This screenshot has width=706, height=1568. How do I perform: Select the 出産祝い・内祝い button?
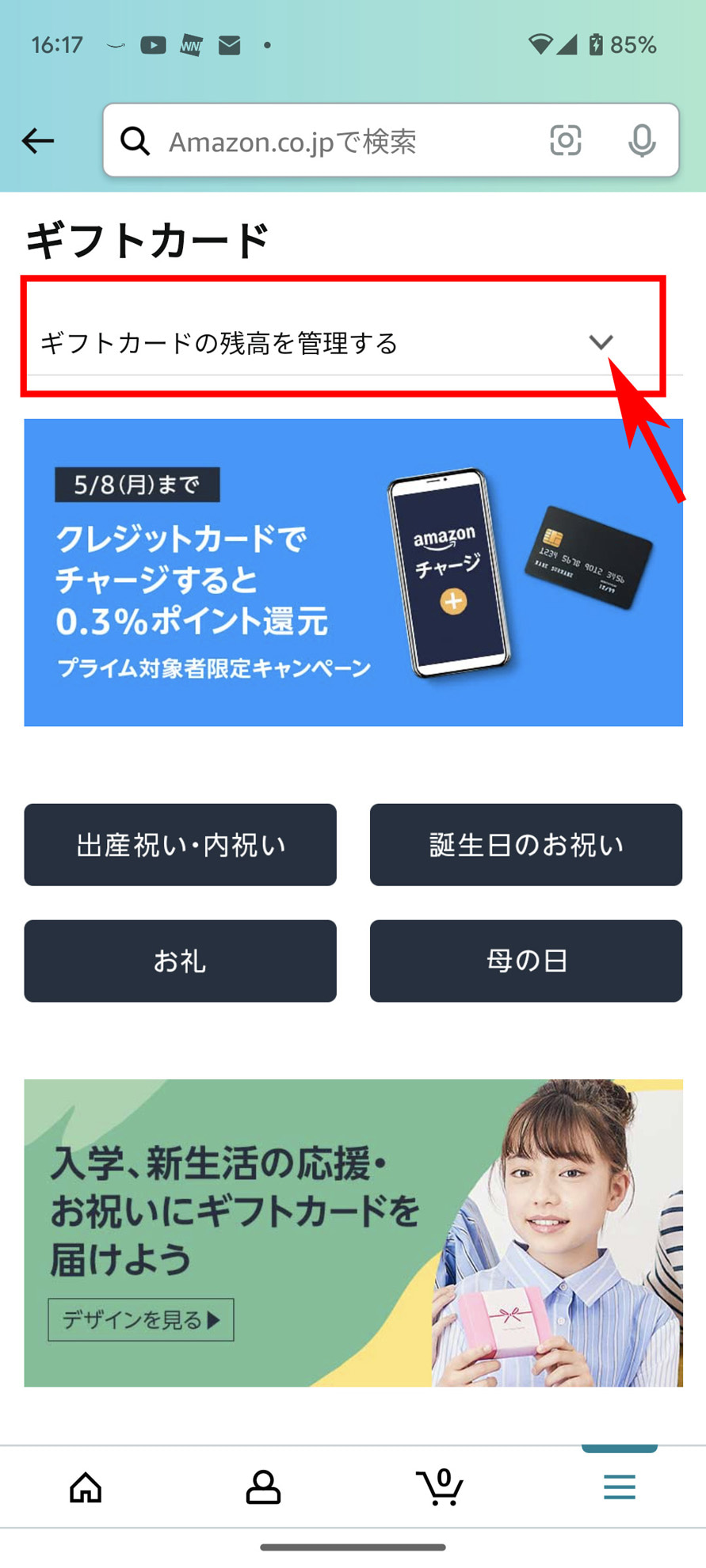(180, 844)
